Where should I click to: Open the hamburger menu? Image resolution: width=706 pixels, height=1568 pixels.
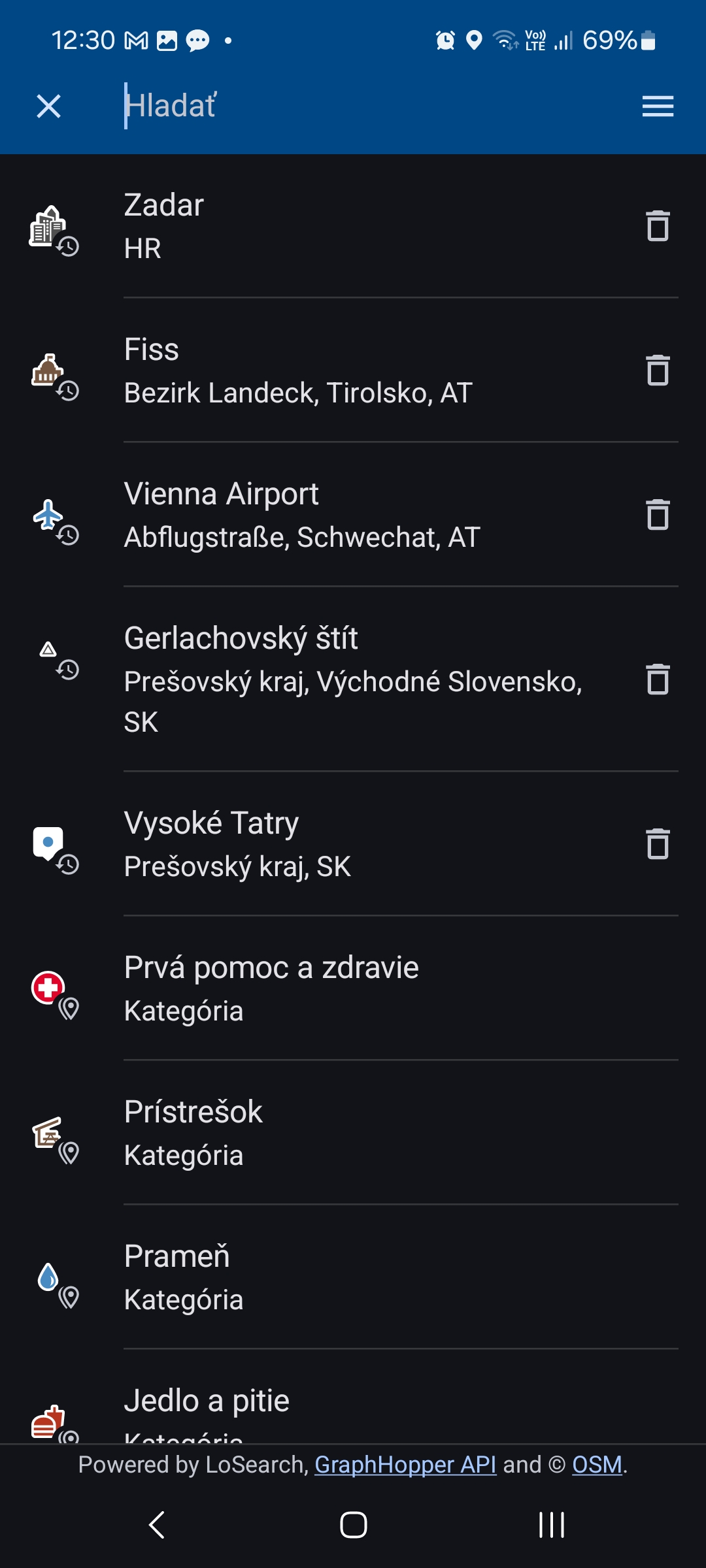pyautogui.click(x=658, y=106)
